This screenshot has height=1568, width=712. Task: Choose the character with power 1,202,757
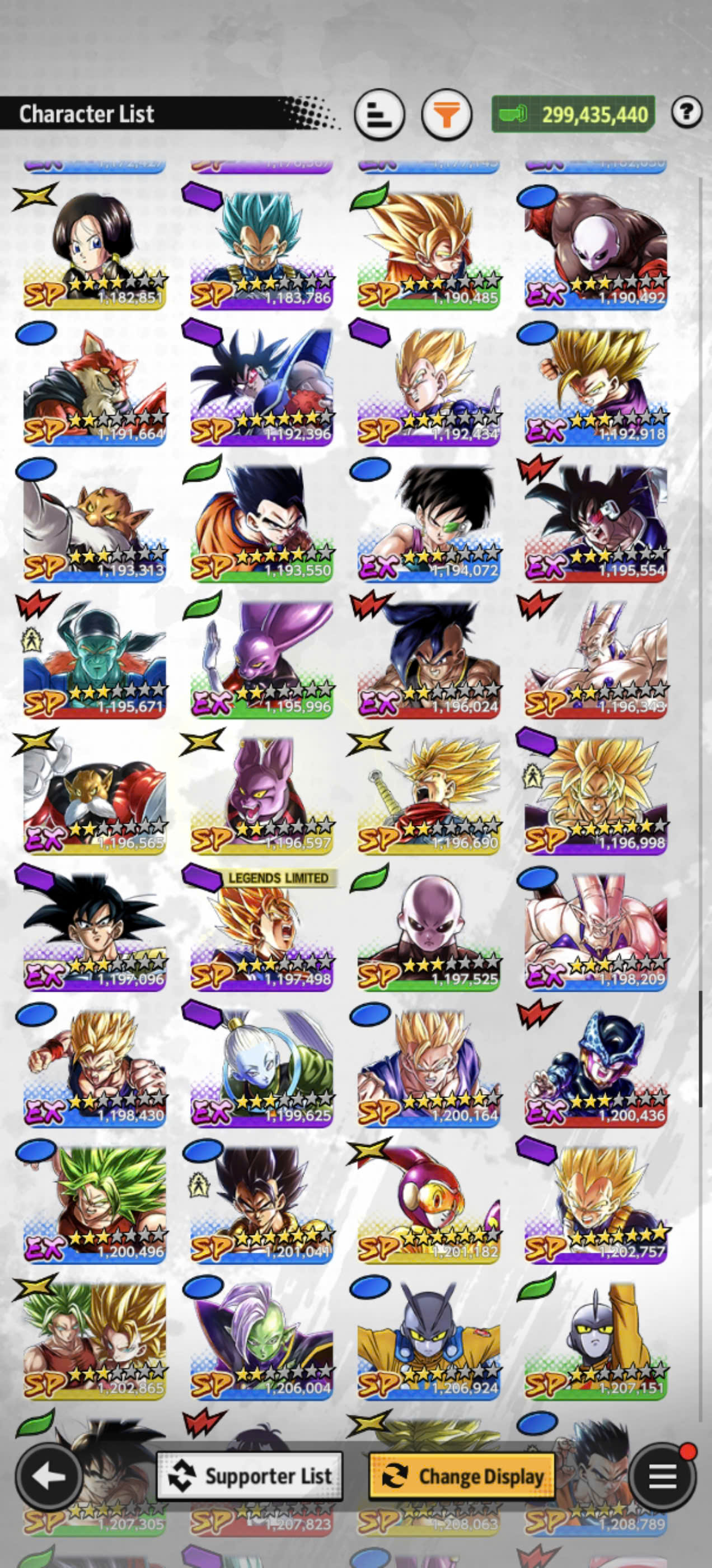(x=596, y=1202)
